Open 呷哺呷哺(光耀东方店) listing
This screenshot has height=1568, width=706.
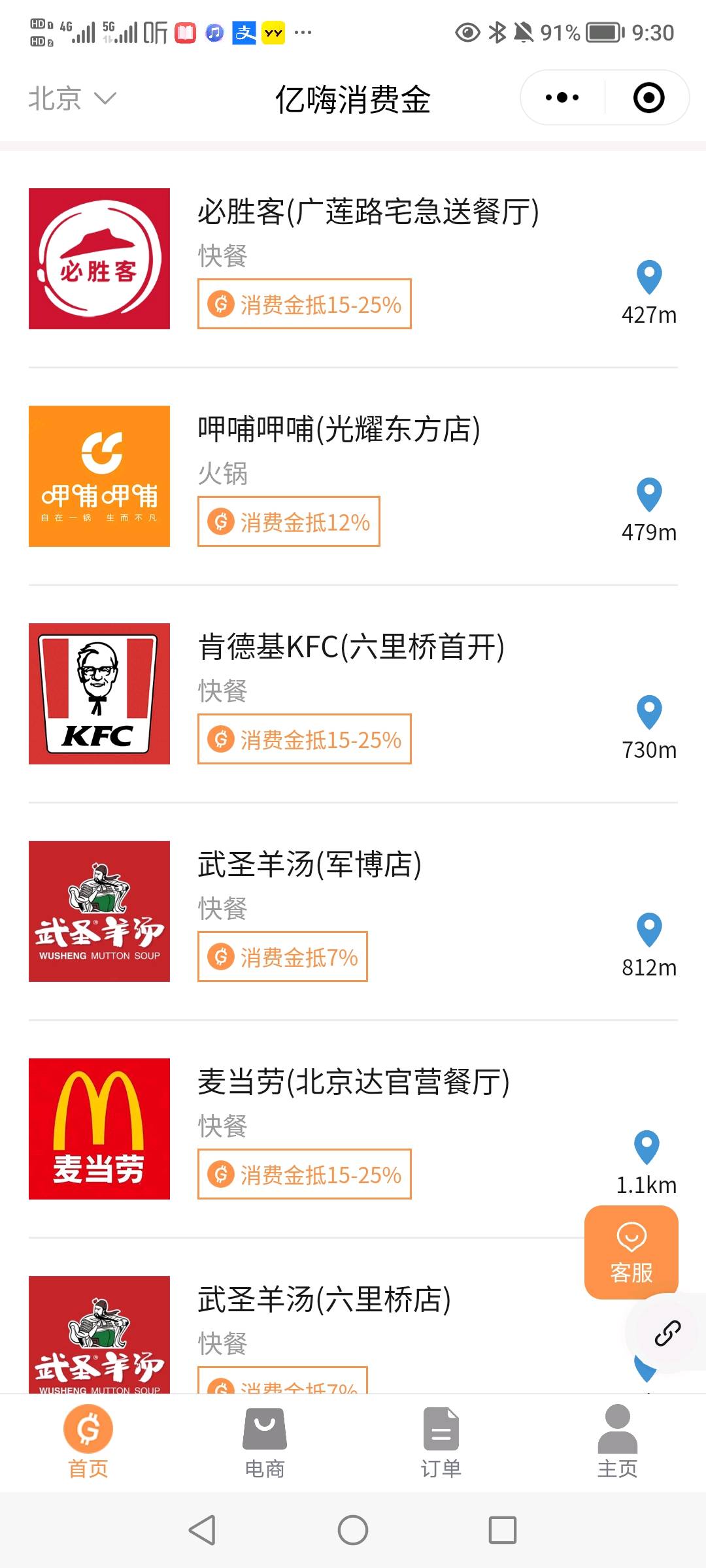(339, 430)
